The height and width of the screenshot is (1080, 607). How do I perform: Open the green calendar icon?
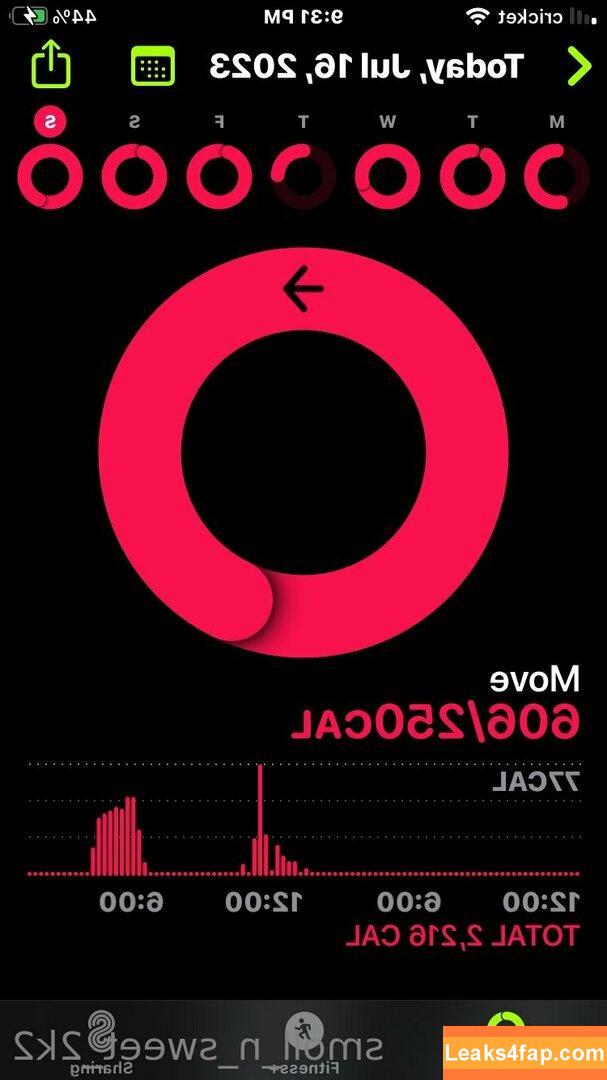pos(153,66)
